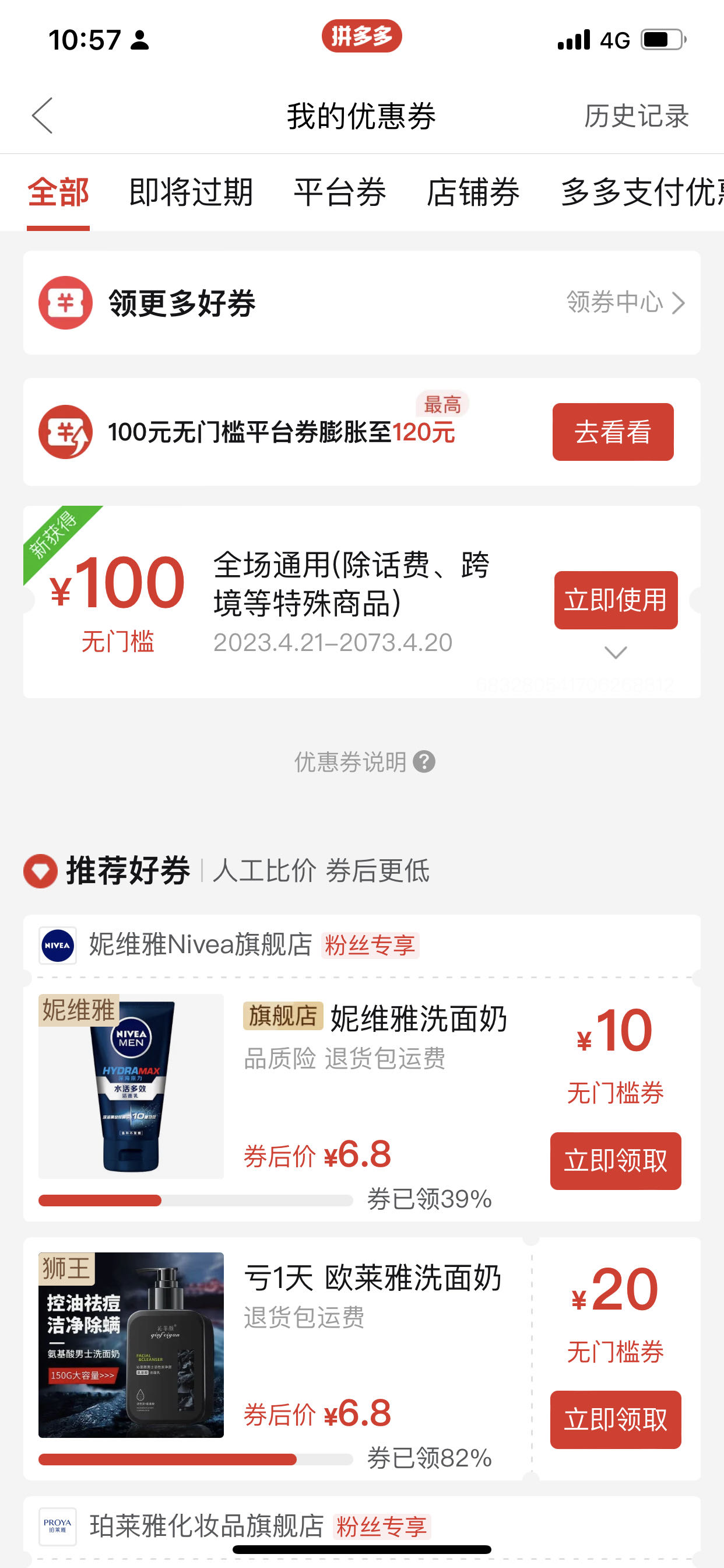Screen dimensions: 724x1568
Task: Toggle the 粉丝专享 tag on Nivea store row
Action: tap(370, 946)
